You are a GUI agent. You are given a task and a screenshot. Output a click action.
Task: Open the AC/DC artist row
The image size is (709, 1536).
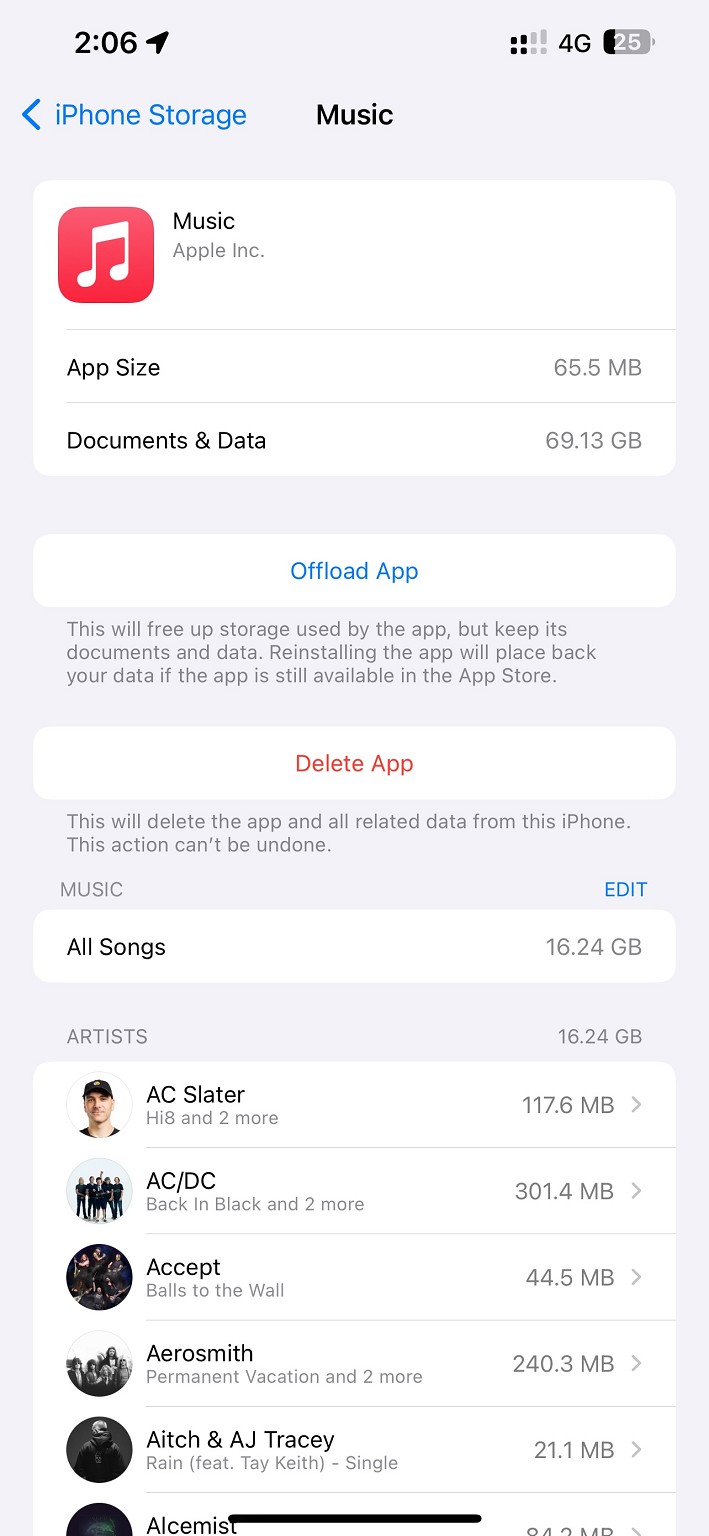(x=354, y=1191)
